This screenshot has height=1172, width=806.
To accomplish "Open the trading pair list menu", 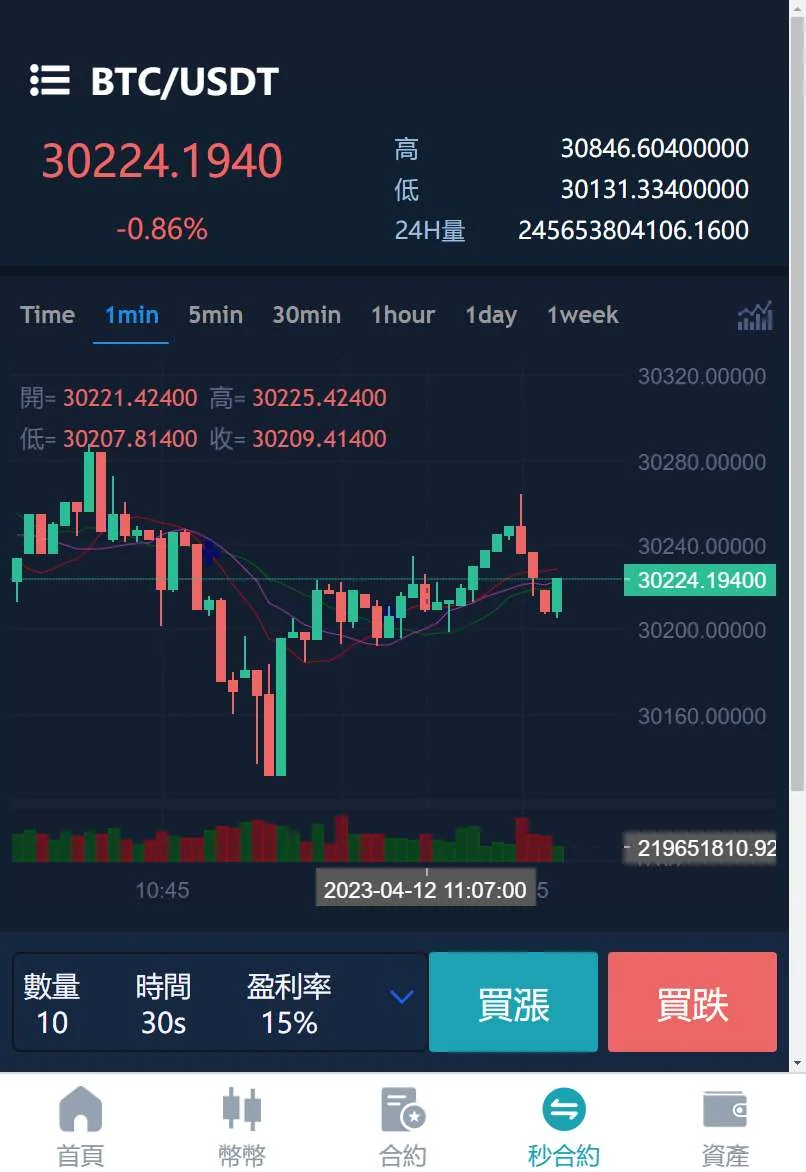I will click(49, 80).
